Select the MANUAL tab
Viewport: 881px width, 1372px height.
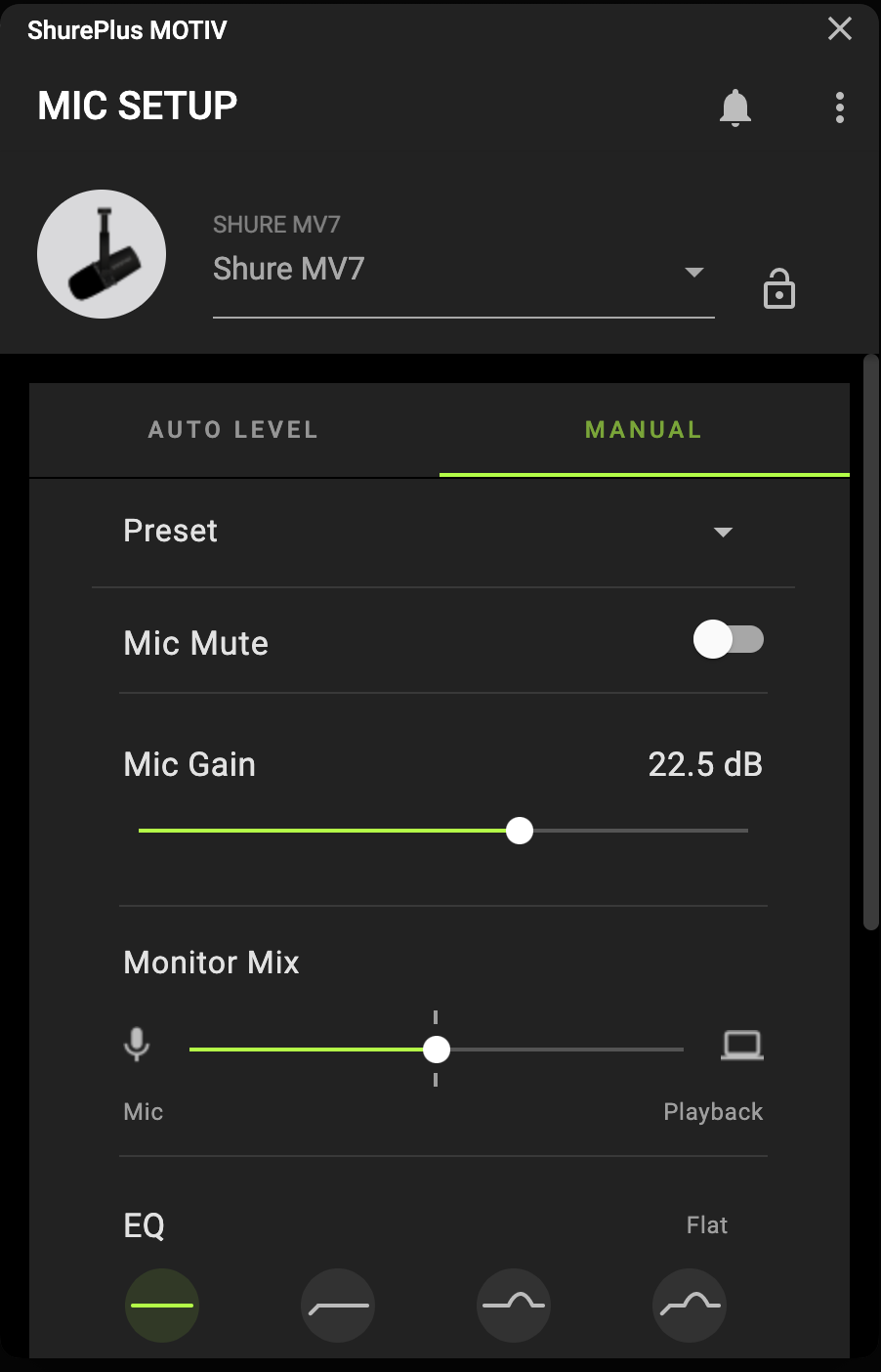point(643,429)
